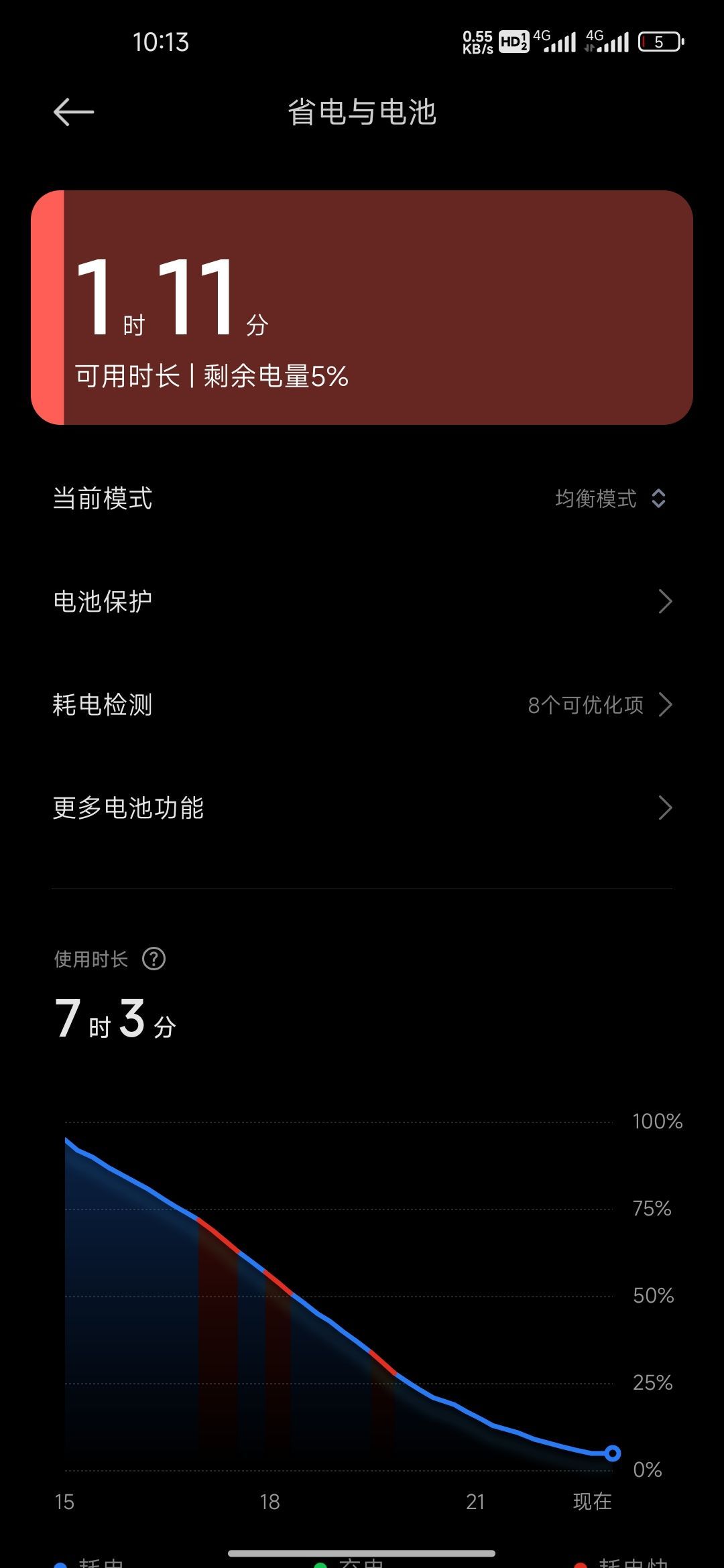Open the remaining battery 1时11分 card
This screenshot has height=1568, width=724.
click(362, 308)
